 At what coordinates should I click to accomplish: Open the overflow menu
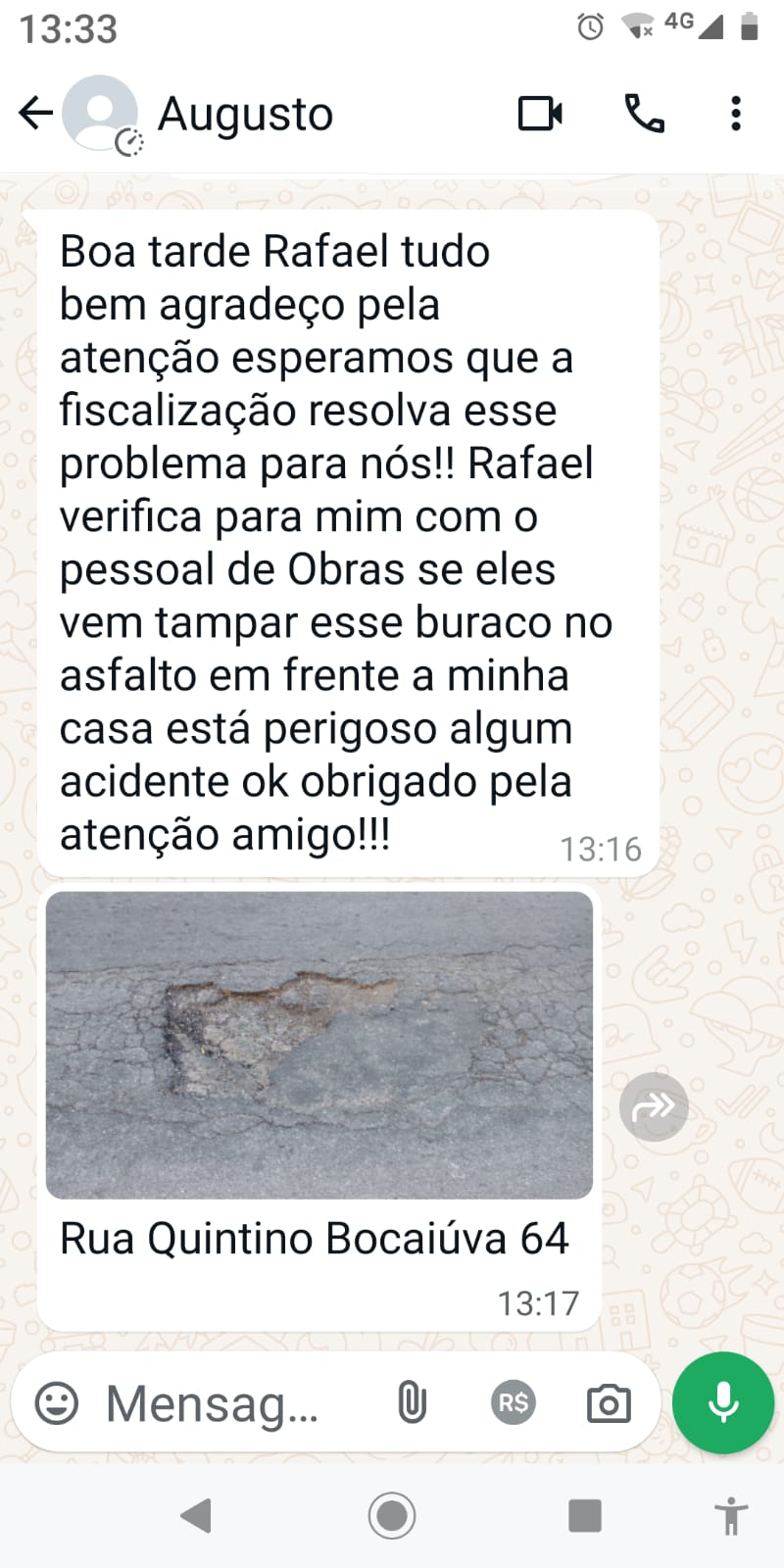click(736, 114)
